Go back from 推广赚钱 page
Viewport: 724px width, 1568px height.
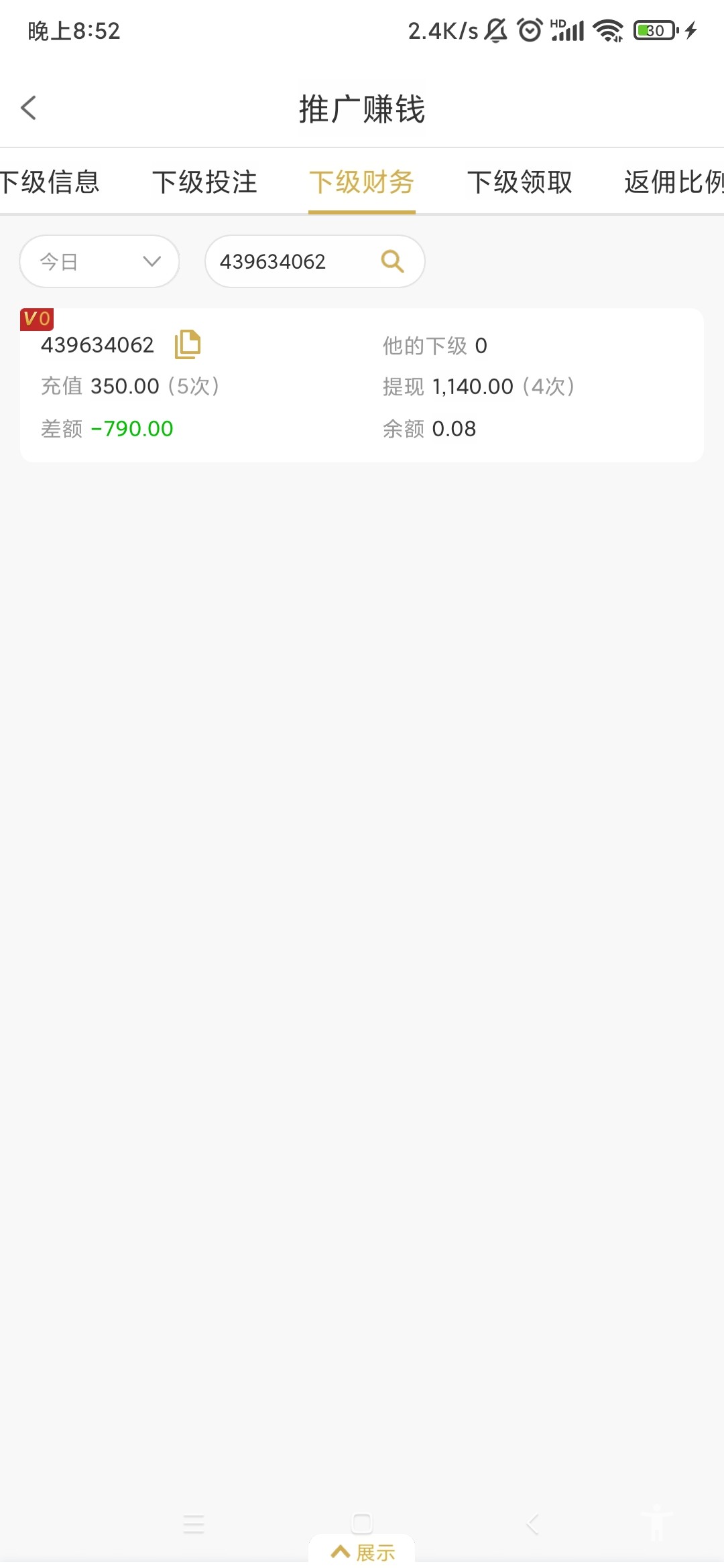[x=29, y=108]
